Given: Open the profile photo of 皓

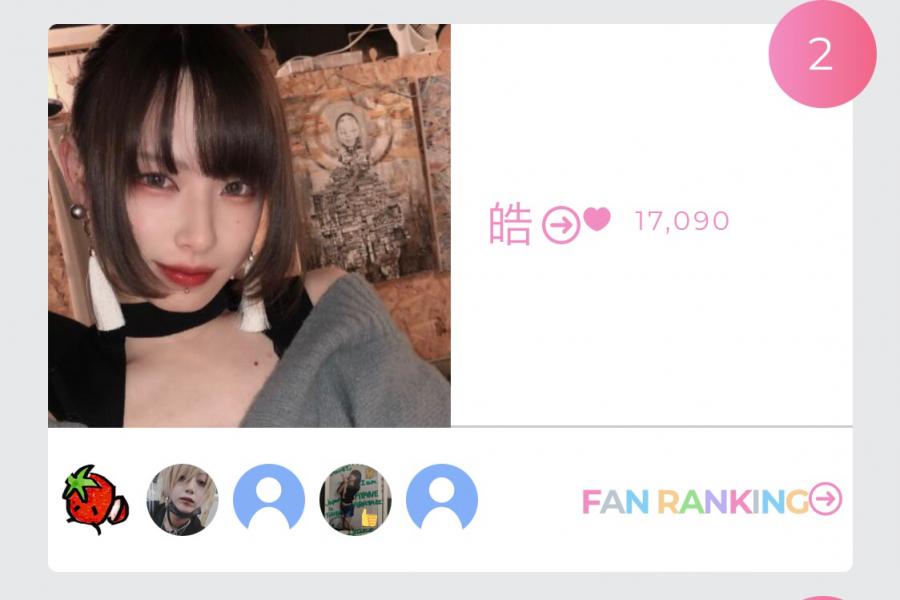Looking at the screenshot, I should (249, 226).
